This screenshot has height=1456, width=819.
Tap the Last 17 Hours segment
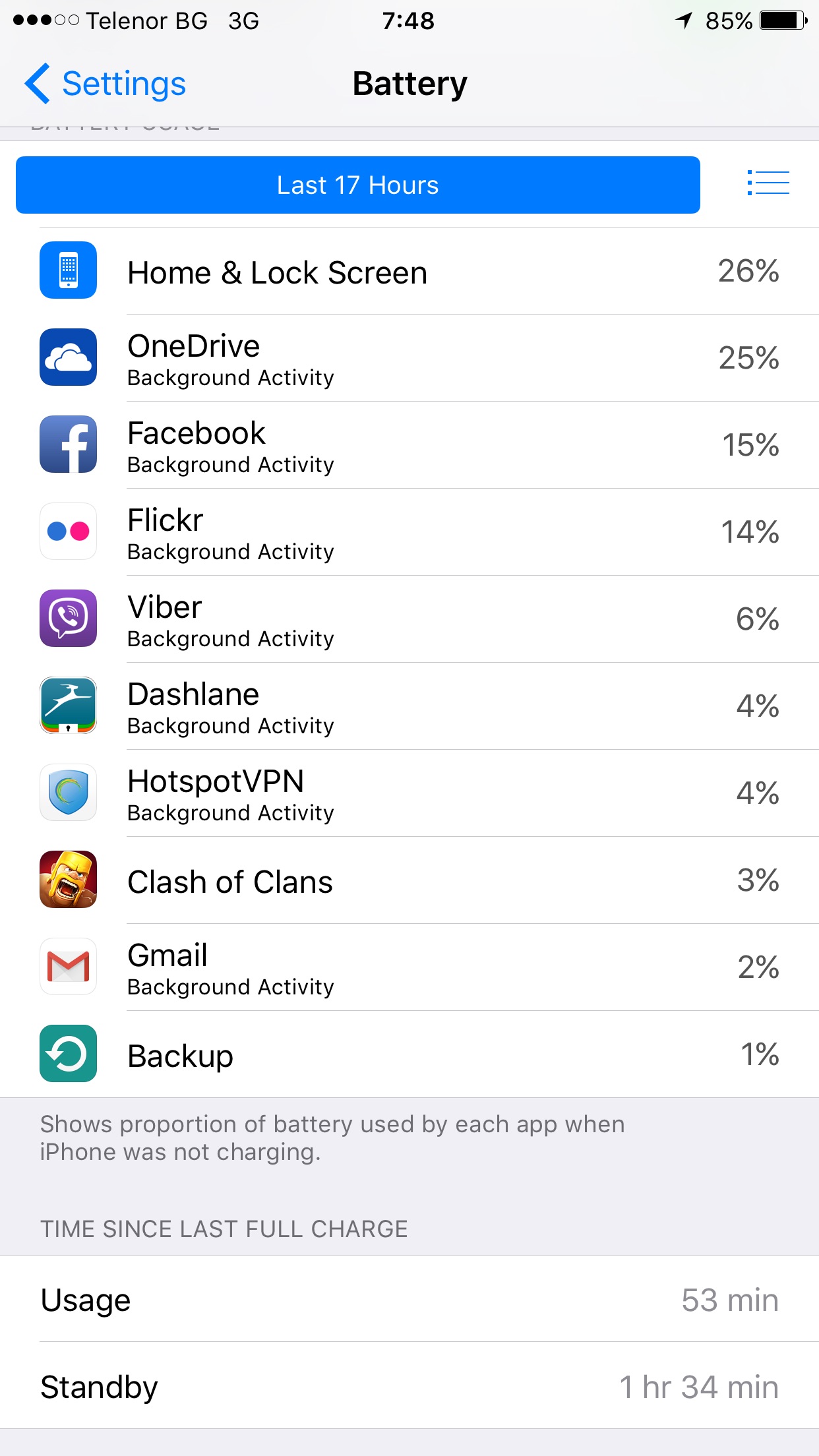tap(357, 185)
